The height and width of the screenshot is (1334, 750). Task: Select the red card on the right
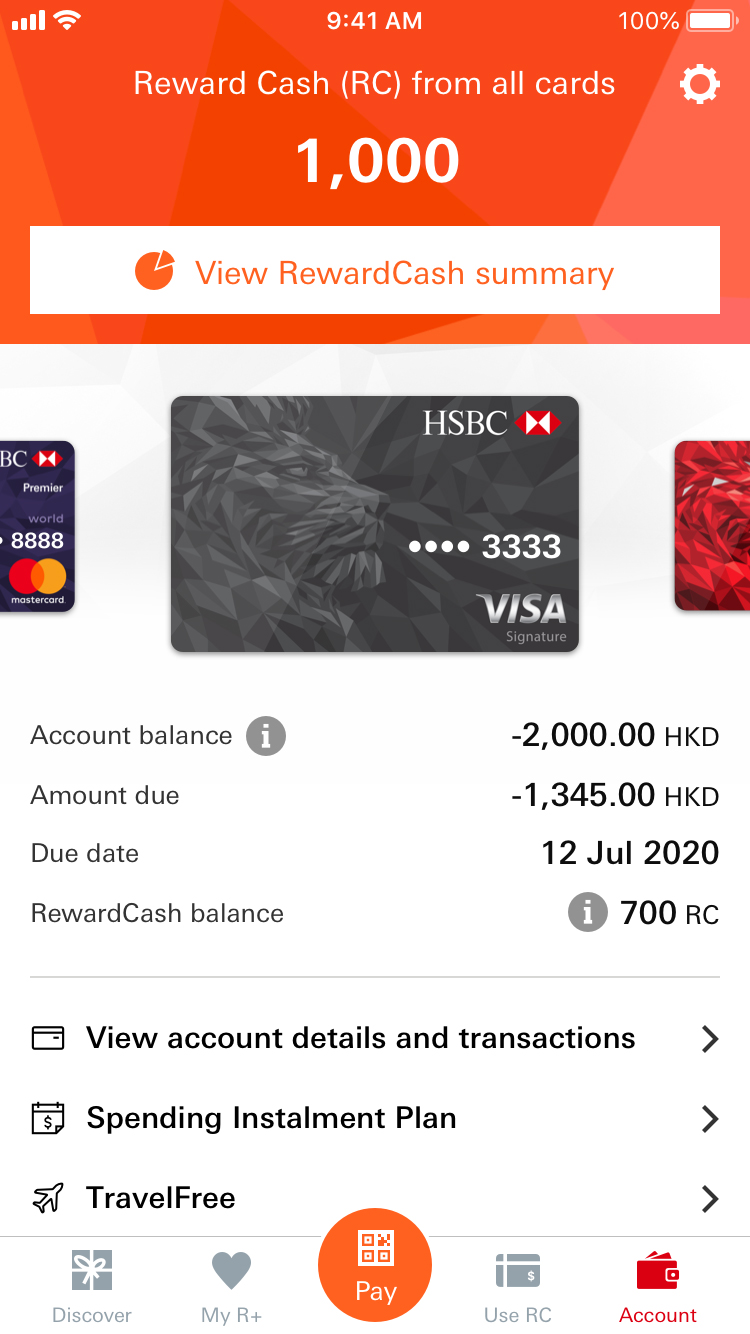coord(712,526)
